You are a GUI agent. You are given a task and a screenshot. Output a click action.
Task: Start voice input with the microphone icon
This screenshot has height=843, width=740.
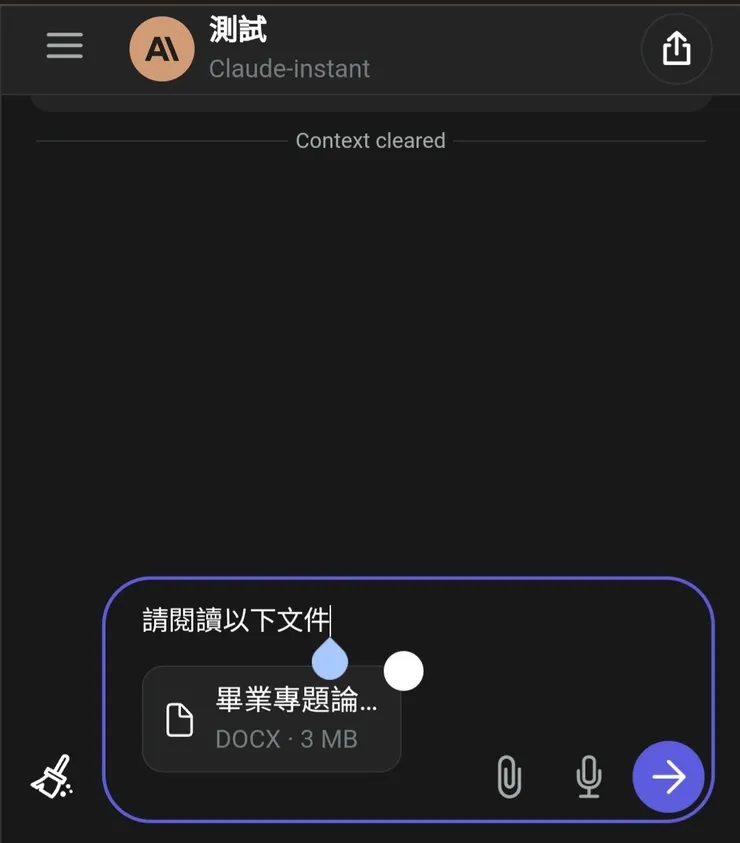[x=588, y=777]
